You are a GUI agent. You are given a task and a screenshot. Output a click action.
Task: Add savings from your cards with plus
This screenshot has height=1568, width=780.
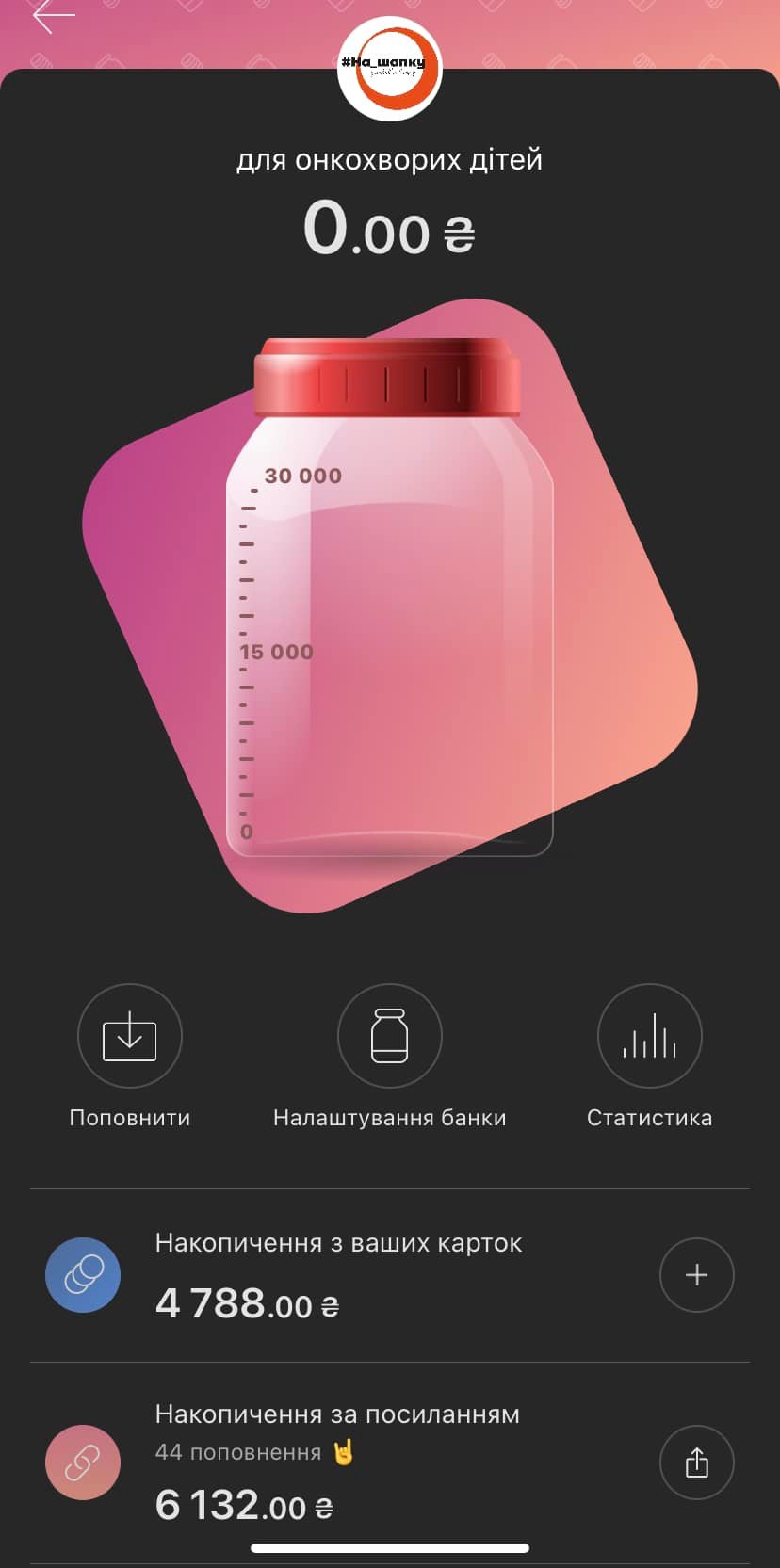[696, 1275]
